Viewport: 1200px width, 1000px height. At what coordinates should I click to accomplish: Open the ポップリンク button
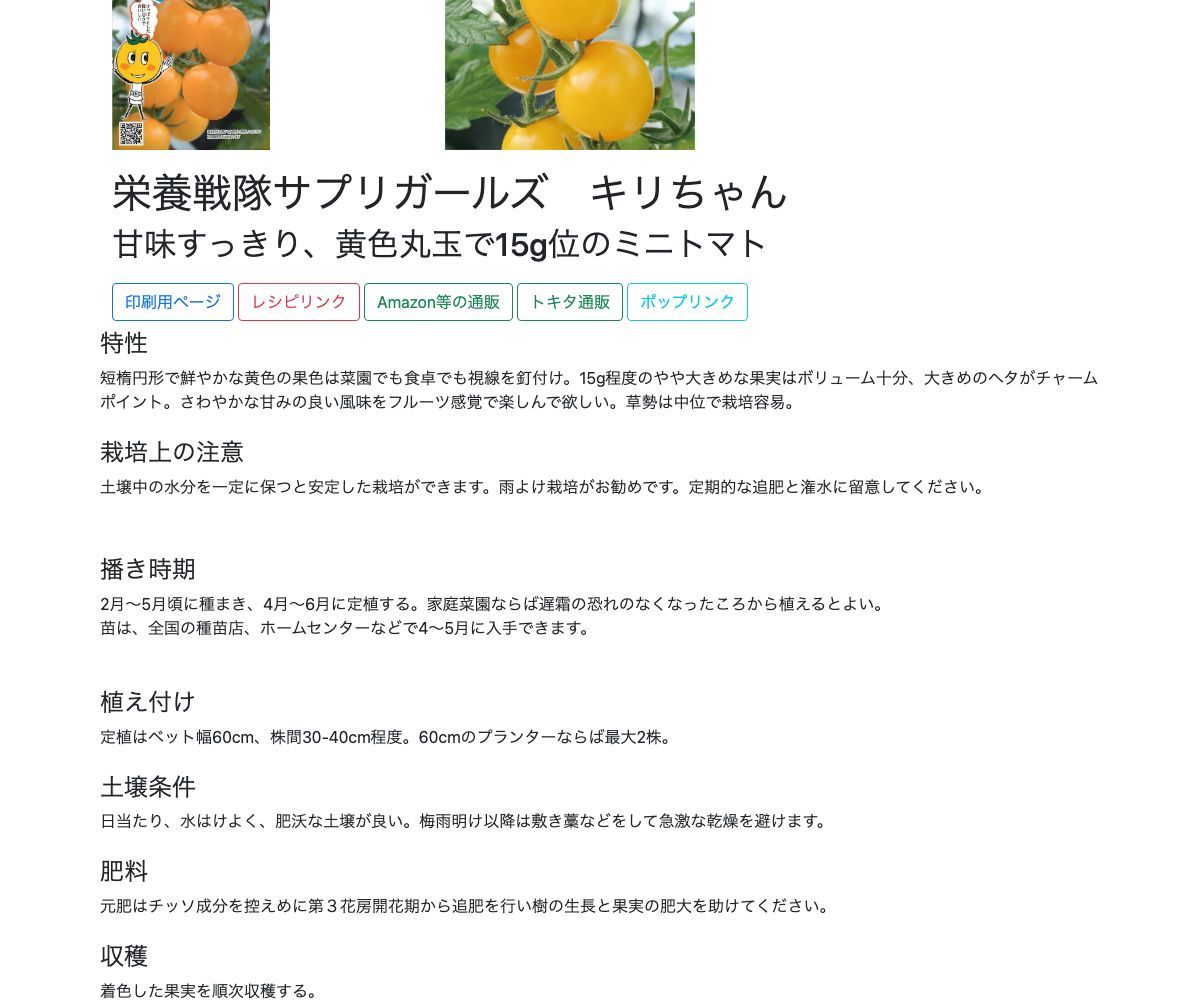pos(687,302)
